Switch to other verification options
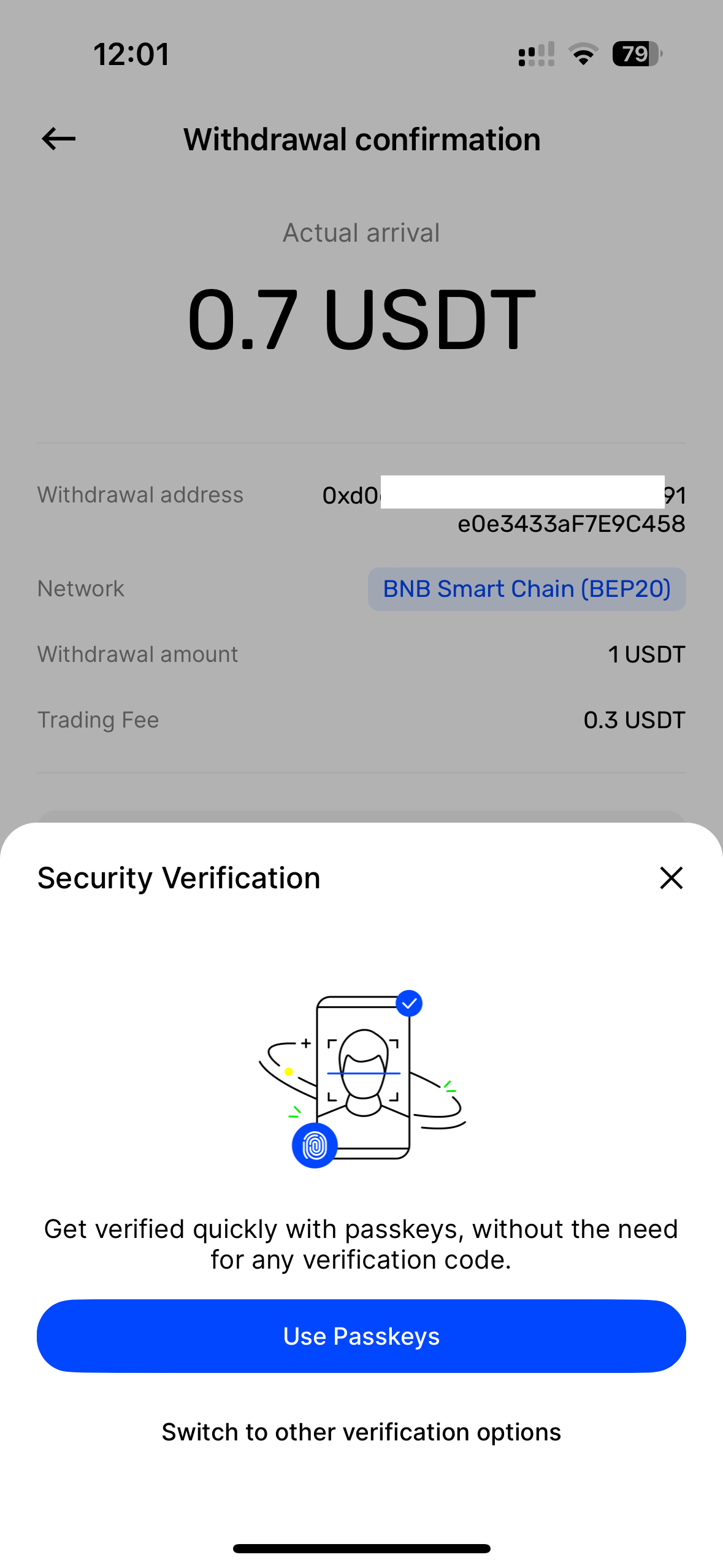 (361, 1432)
